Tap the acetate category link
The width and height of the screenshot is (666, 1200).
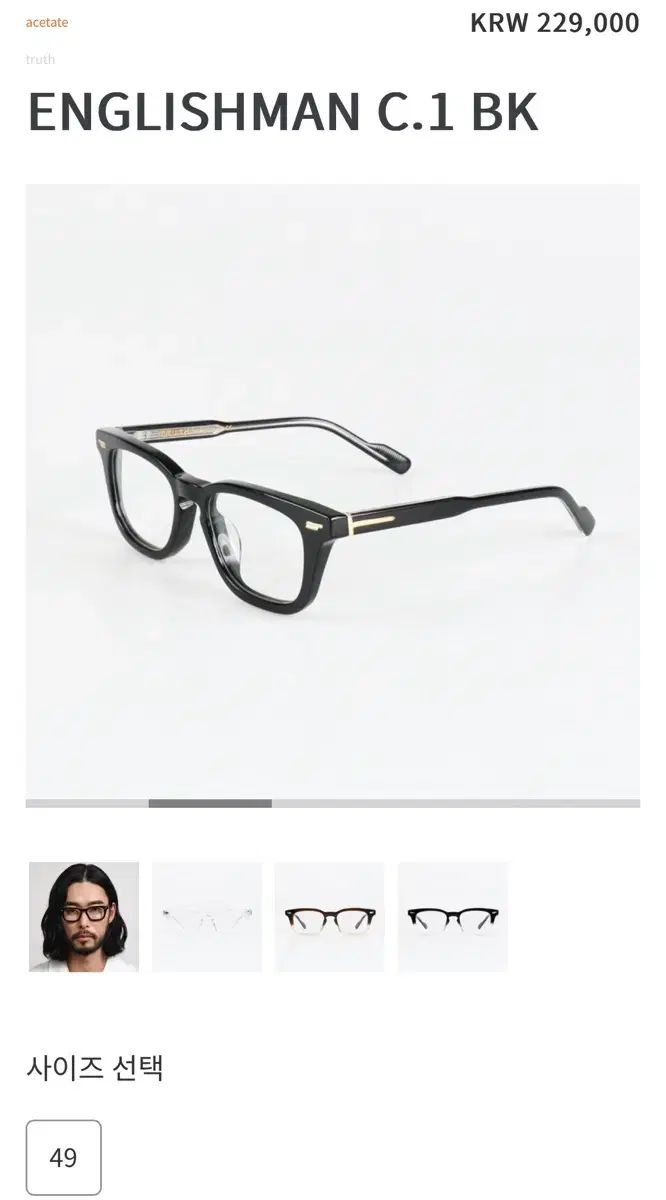tap(47, 22)
